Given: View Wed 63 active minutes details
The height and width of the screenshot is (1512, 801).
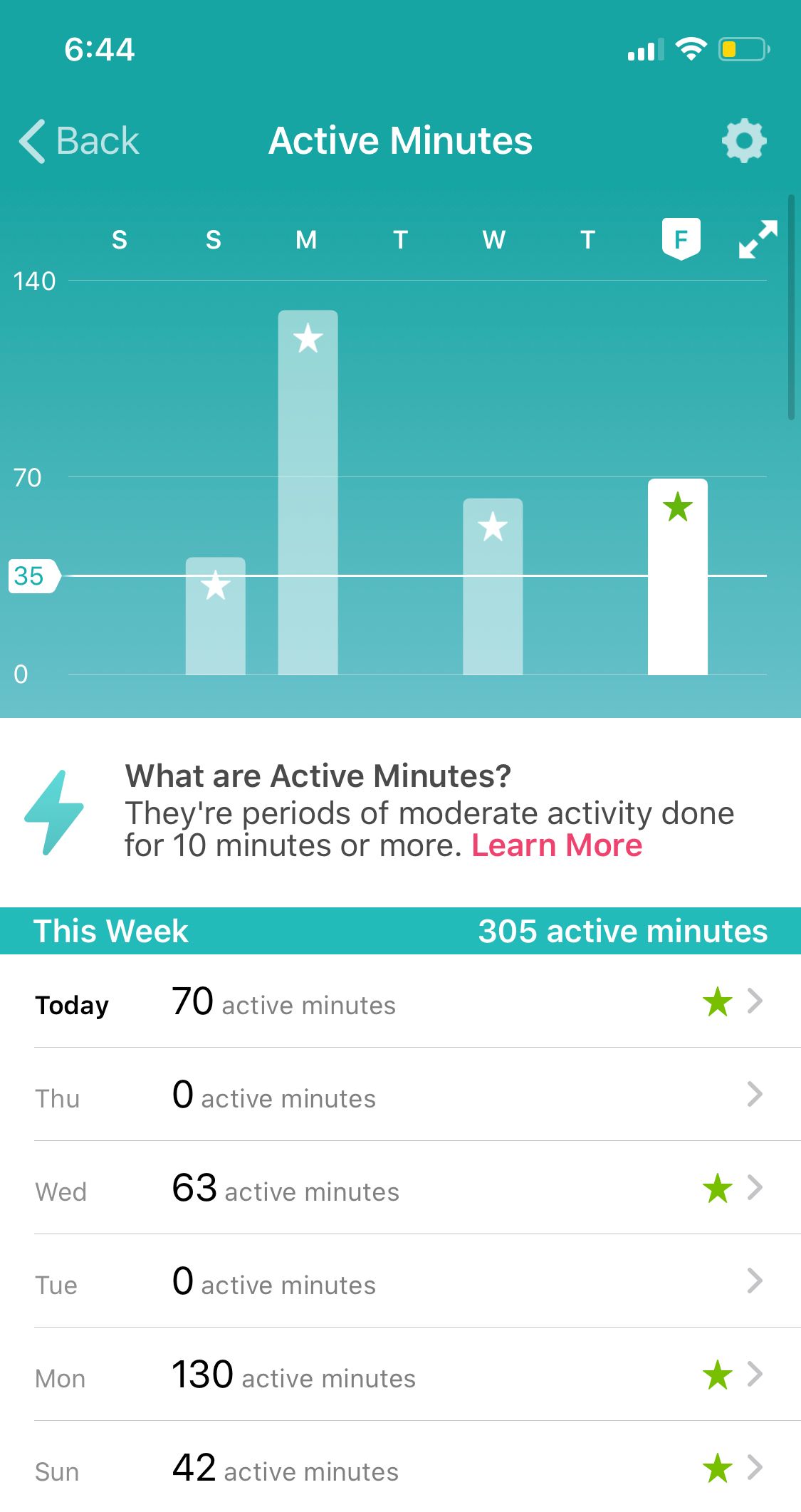Looking at the screenshot, I should pyautogui.click(x=399, y=1189).
